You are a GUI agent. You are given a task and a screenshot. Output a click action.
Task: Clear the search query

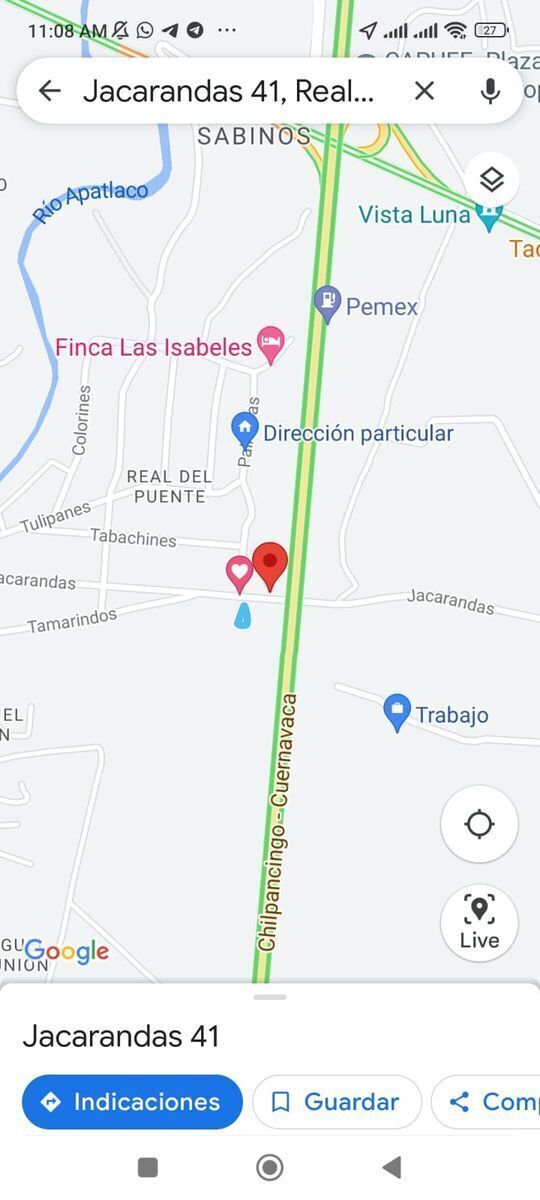pos(424,91)
